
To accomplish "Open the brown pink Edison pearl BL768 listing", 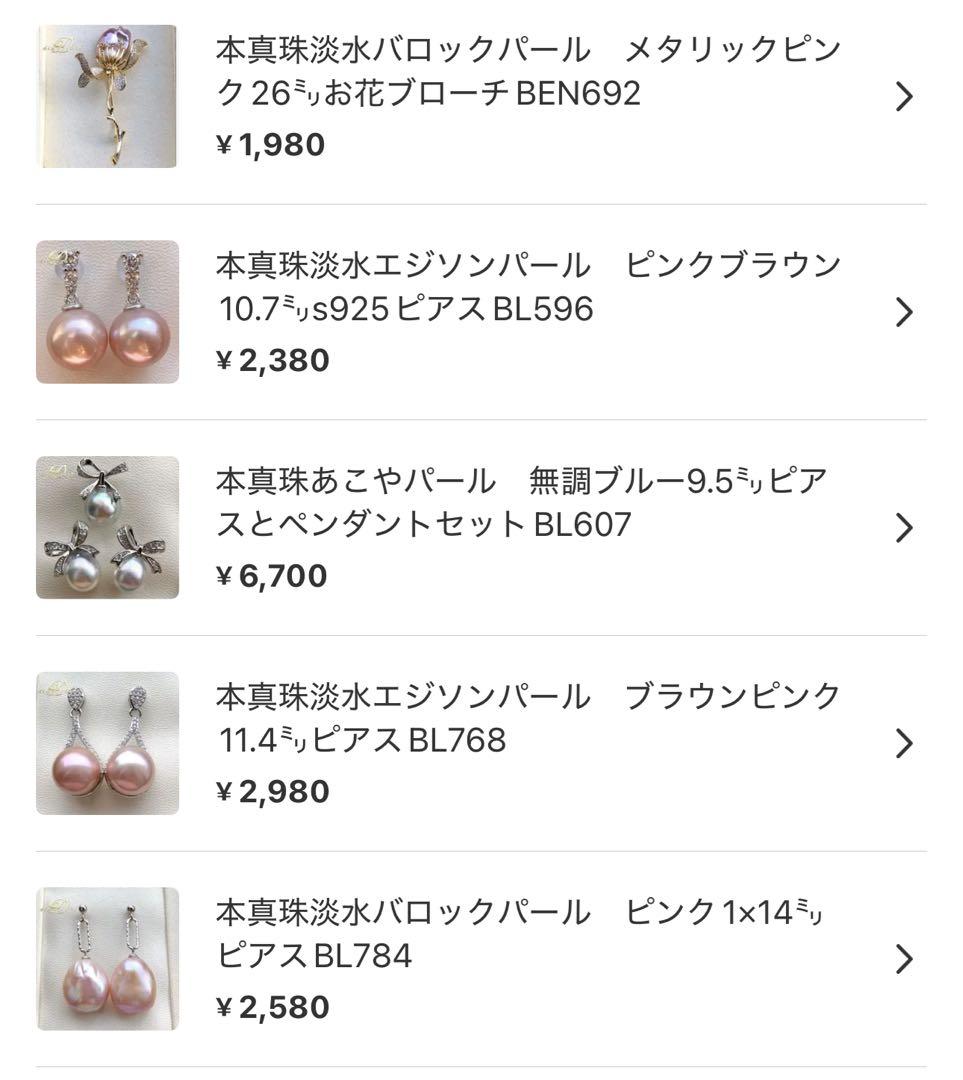I will click(x=530, y=720).
